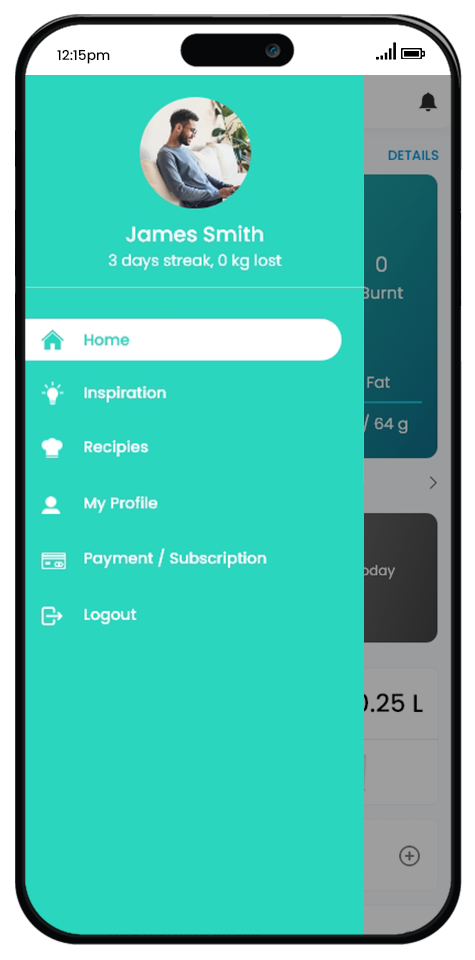
Task: Log out of the account
Action: (110, 615)
